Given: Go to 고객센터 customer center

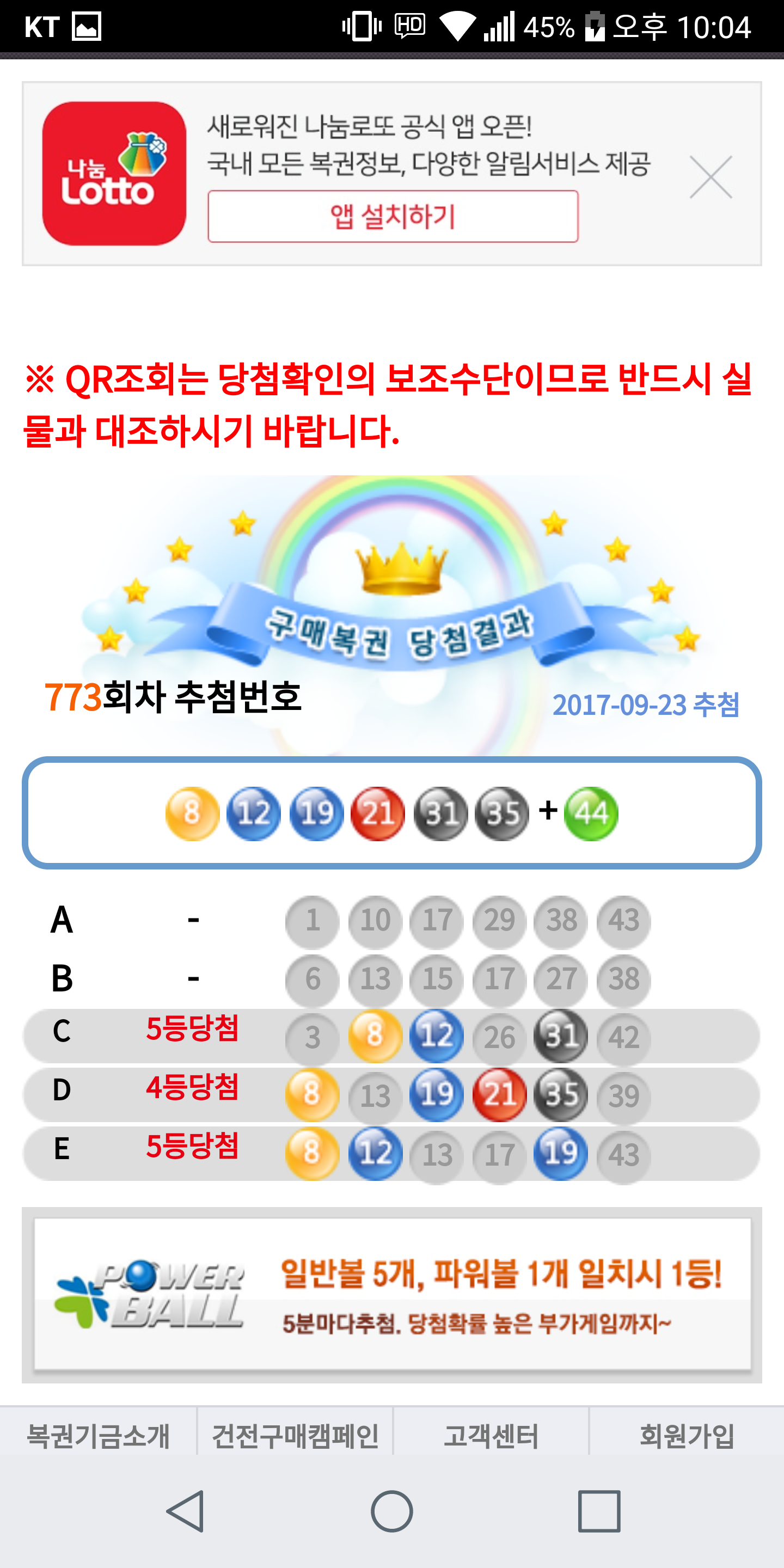Looking at the screenshot, I should tap(491, 1435).
